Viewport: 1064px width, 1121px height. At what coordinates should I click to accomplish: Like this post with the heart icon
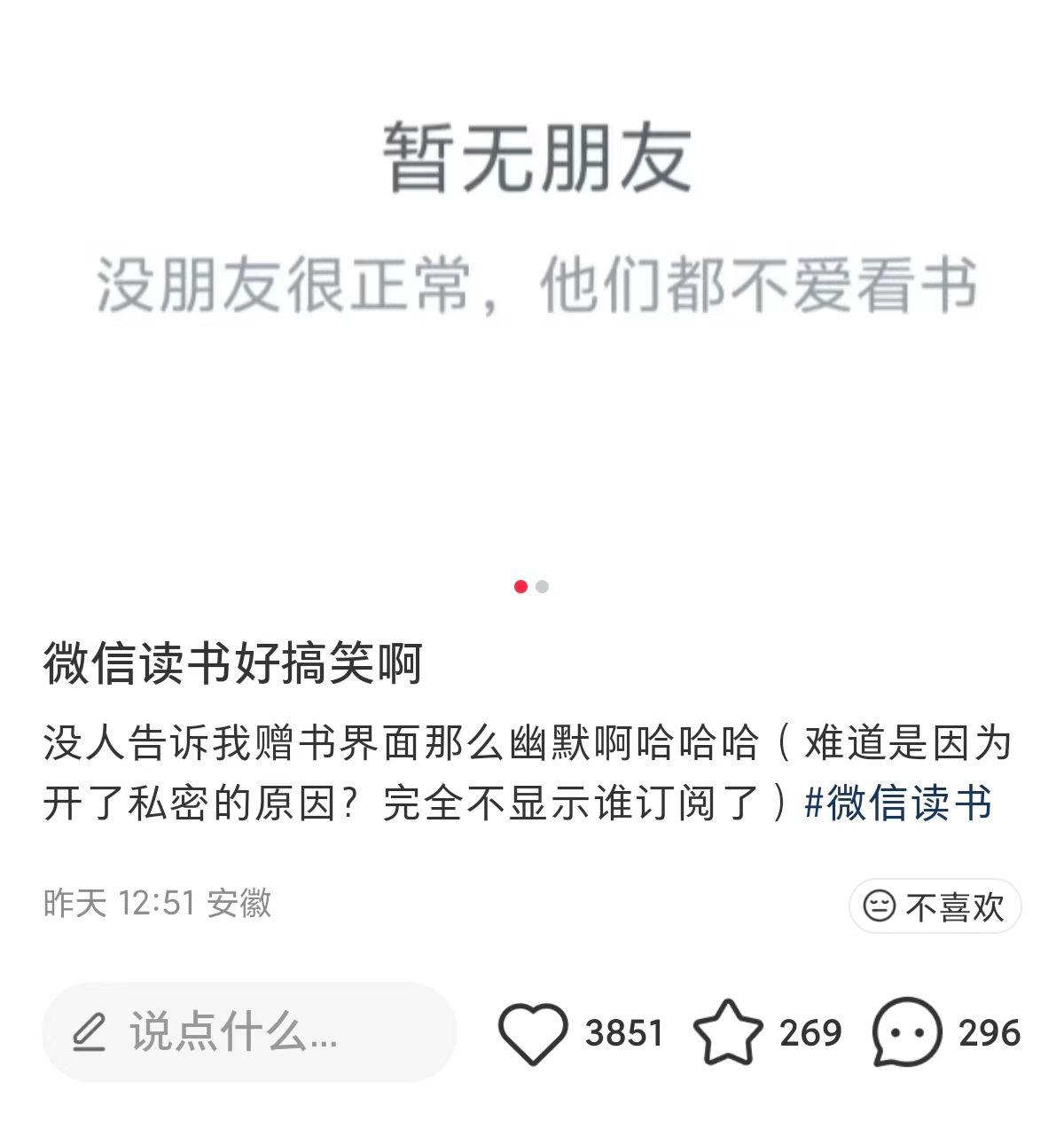[x=533, y=1033]
